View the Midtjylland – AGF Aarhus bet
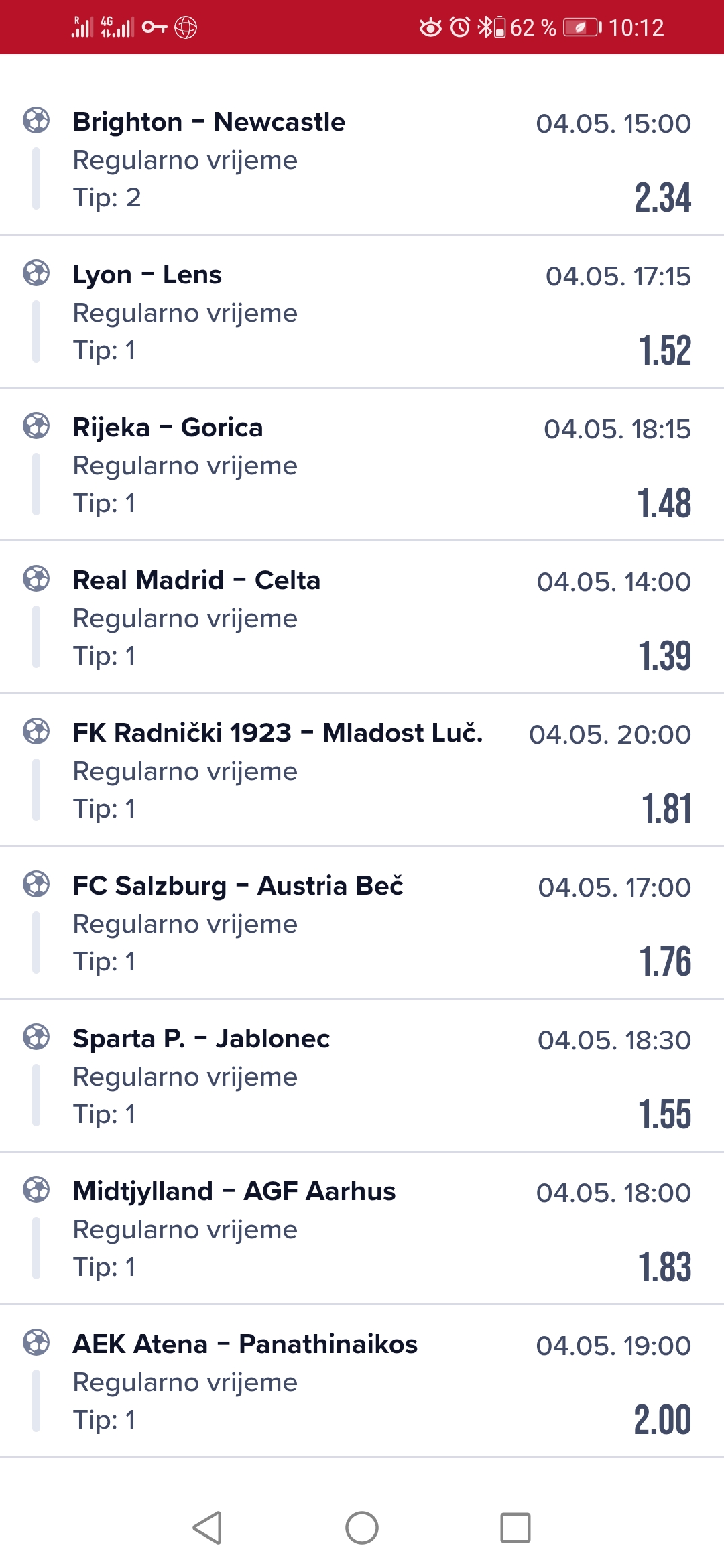This screenshot has width=724, height=1568. pyautogui.click(x=362, y=1228)
